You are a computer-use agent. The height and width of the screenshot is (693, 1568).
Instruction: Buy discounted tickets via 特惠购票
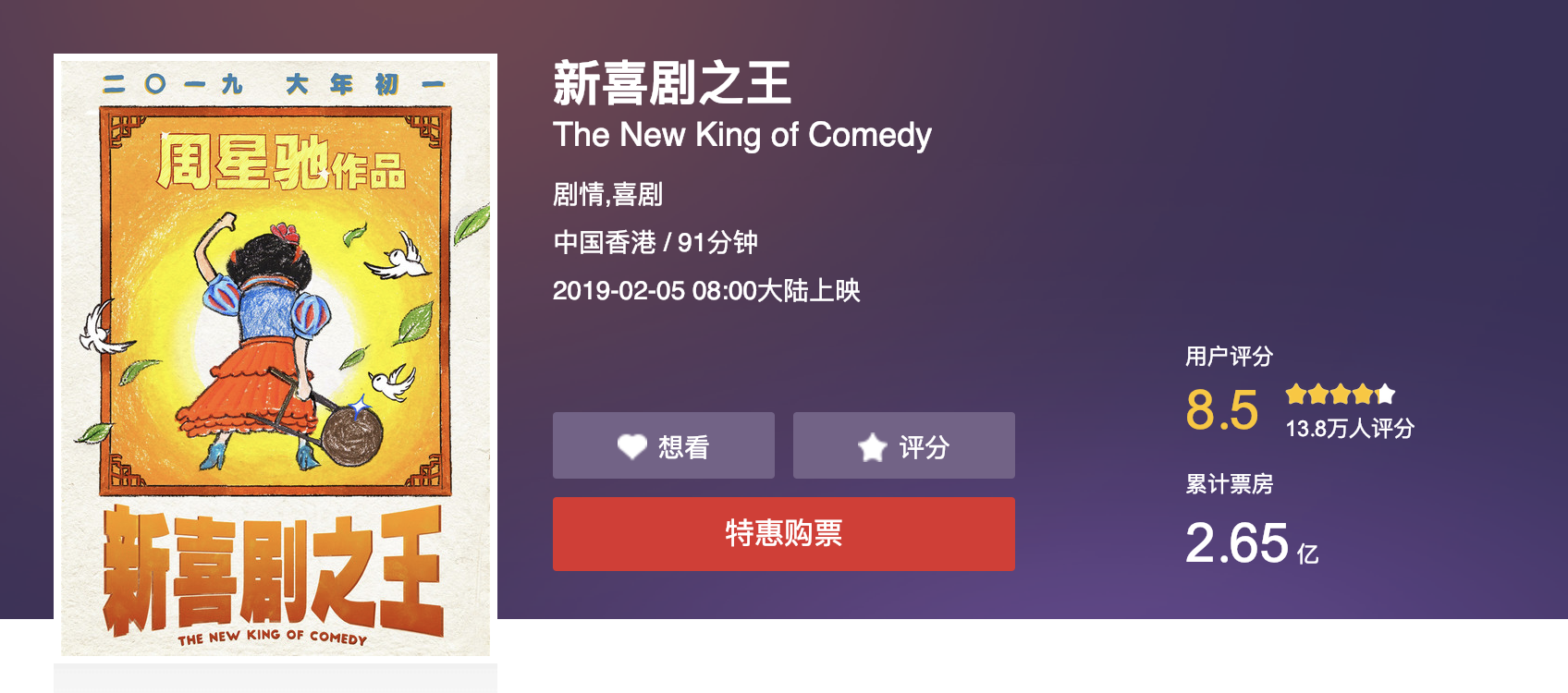click(783, 534)
